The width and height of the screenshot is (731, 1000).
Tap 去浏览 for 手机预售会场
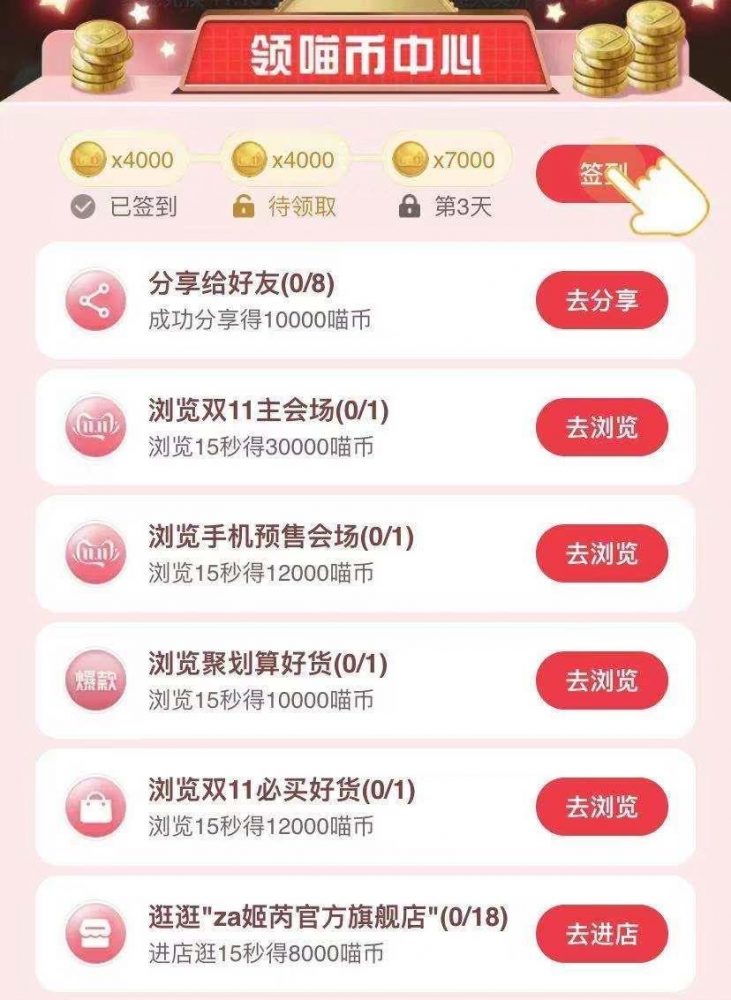601,553
